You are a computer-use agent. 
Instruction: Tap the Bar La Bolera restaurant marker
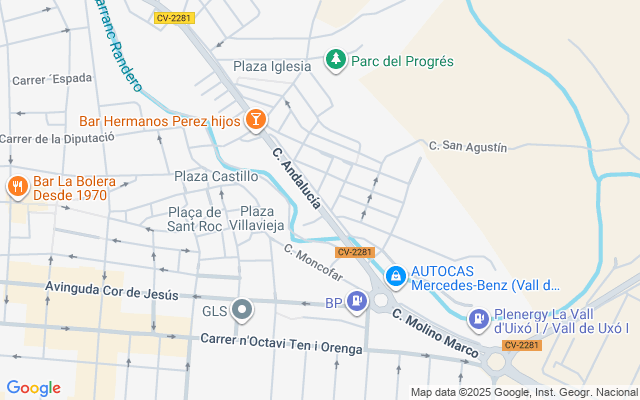(x=17, y=186)
